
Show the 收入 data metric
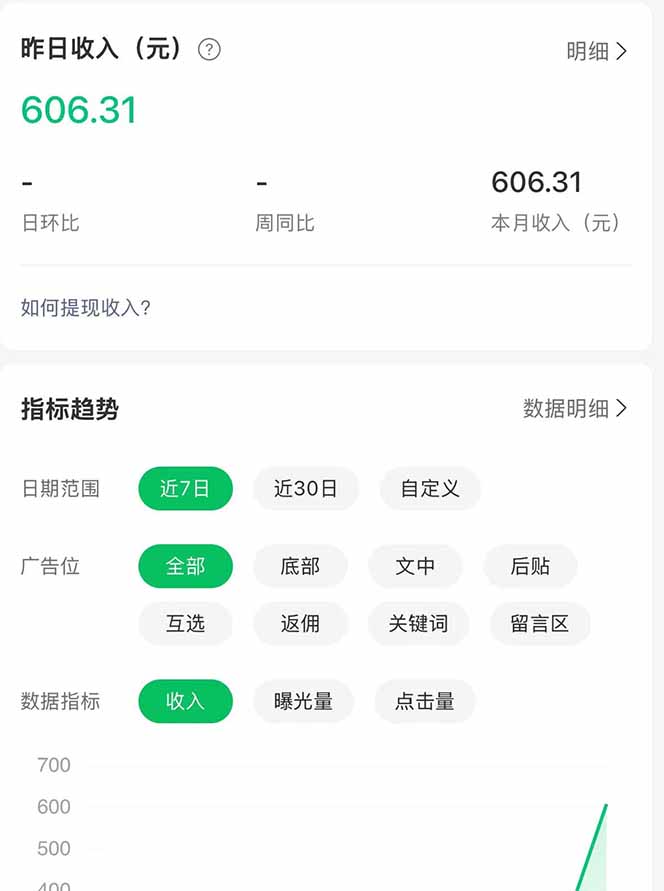coord(185,701)
